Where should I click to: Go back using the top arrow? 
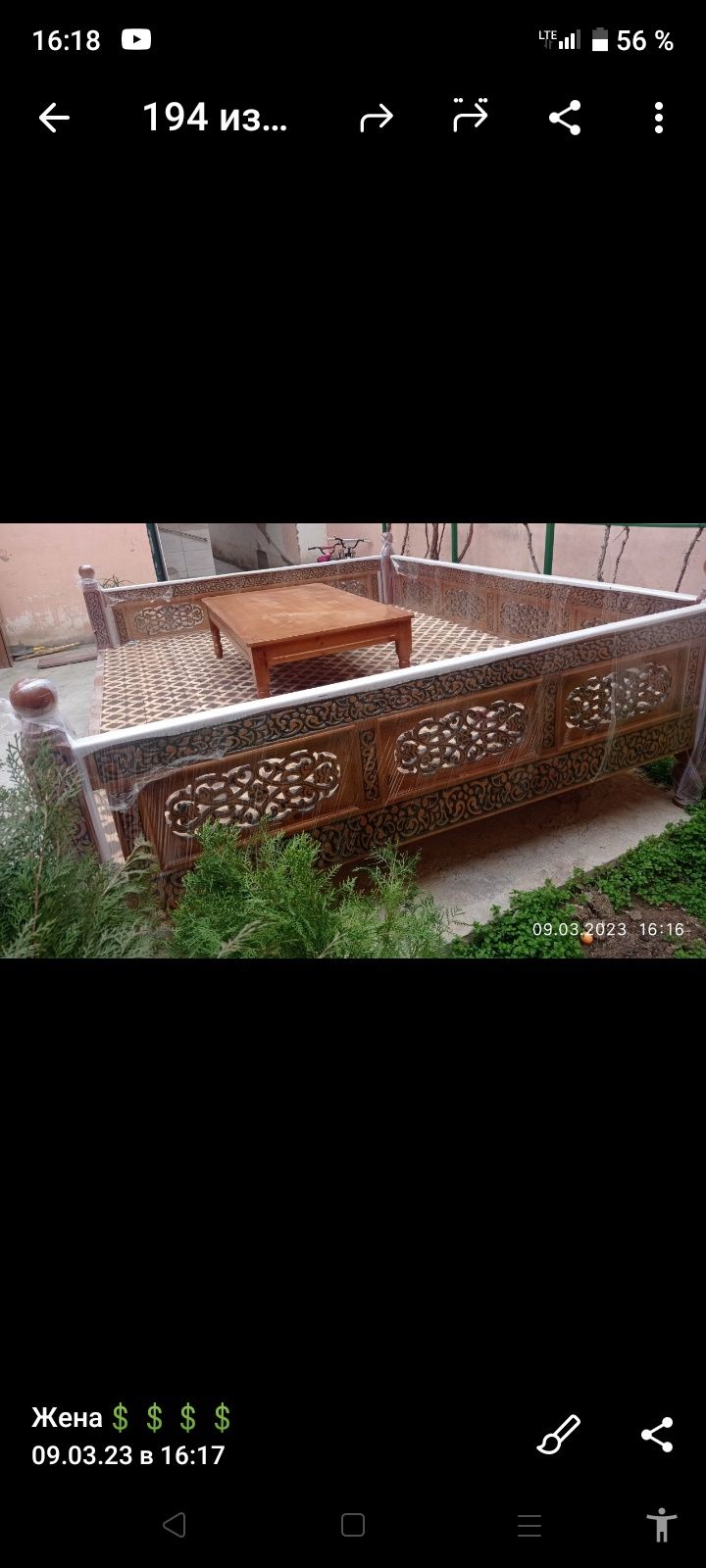54,119
